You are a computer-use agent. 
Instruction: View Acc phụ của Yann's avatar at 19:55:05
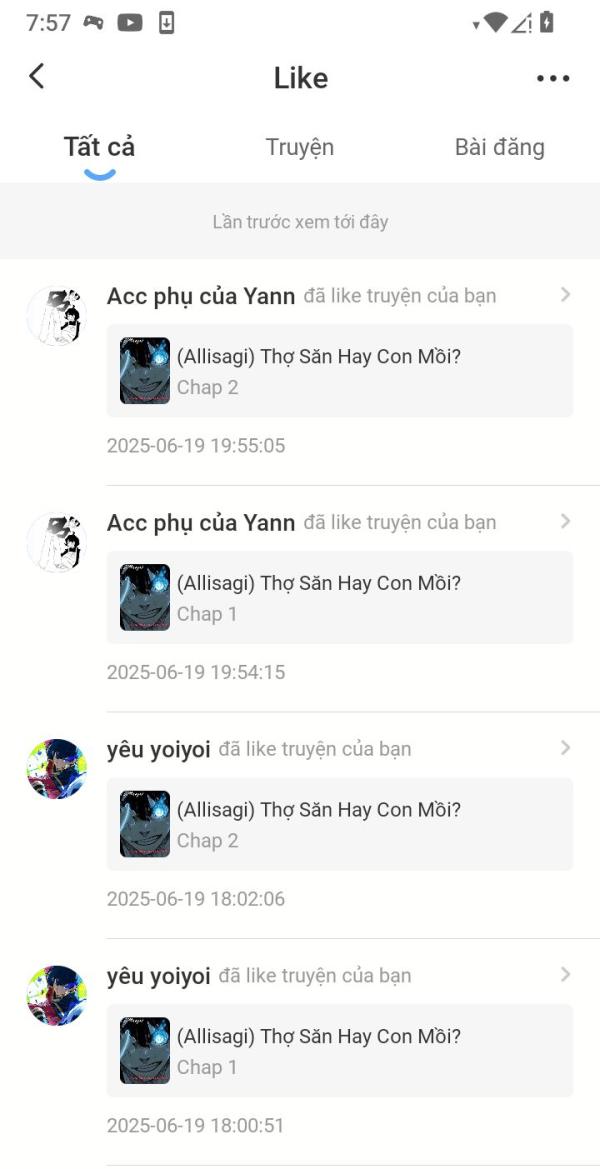[x=57, y=315]
